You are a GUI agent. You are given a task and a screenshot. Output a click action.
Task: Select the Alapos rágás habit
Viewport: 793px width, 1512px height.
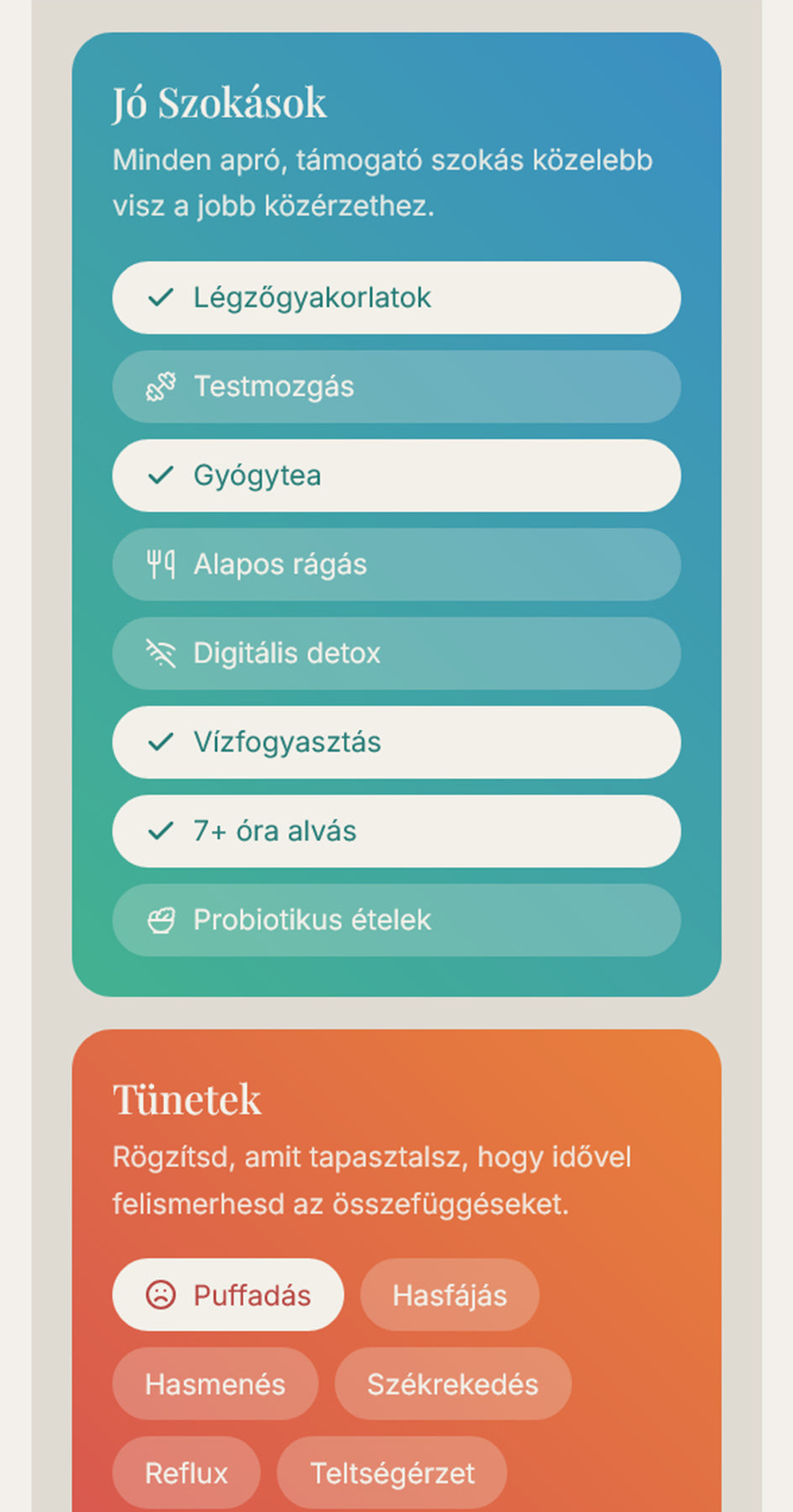[x=396, y=565]
